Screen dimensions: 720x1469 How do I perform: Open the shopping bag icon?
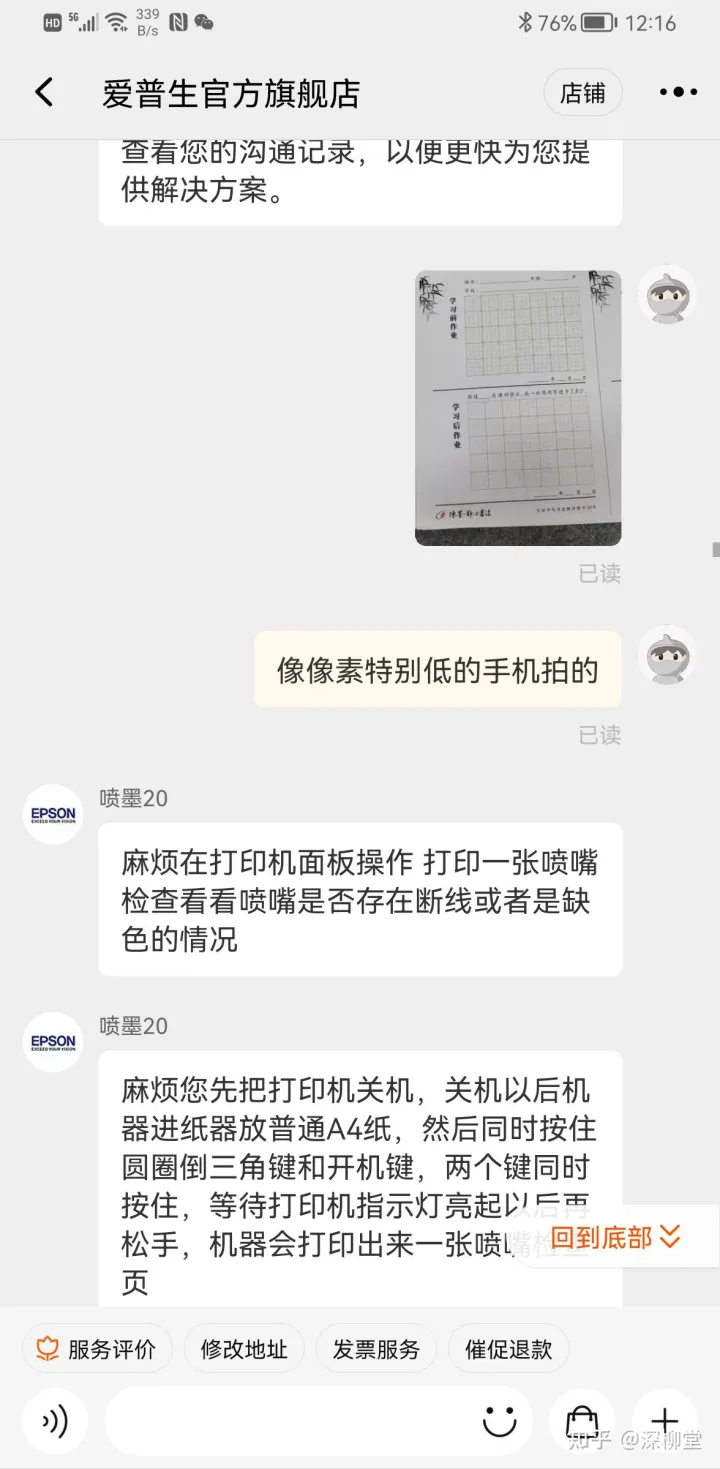pos(582,1421)
